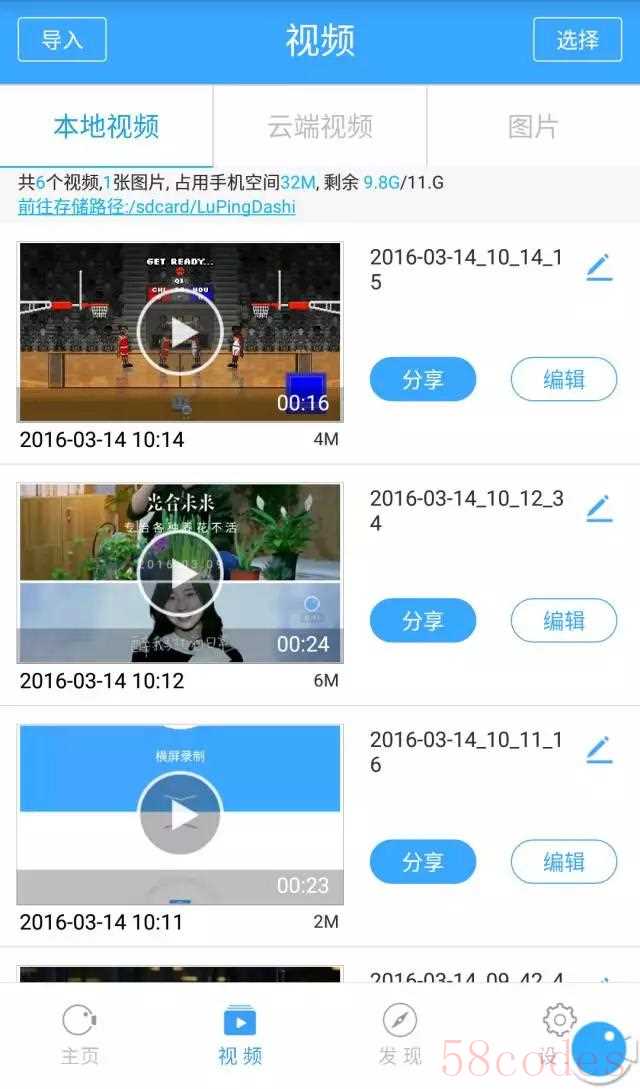Rename video 2016-03-14_10_14_15 with pencil icon
The height and width of the screenshot is (1089, 640).
598,267
